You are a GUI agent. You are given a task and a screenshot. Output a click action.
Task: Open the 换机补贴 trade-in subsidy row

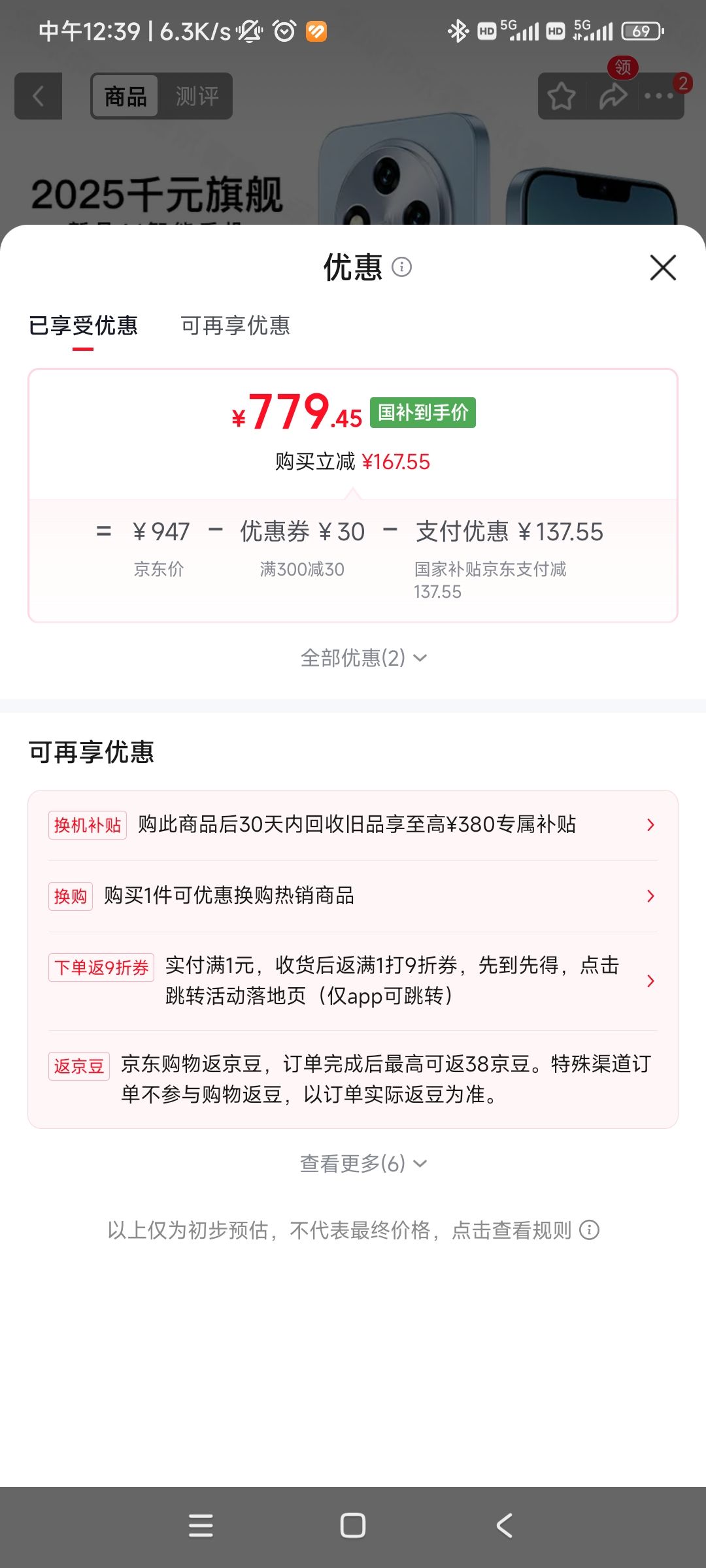click(353, 825)
